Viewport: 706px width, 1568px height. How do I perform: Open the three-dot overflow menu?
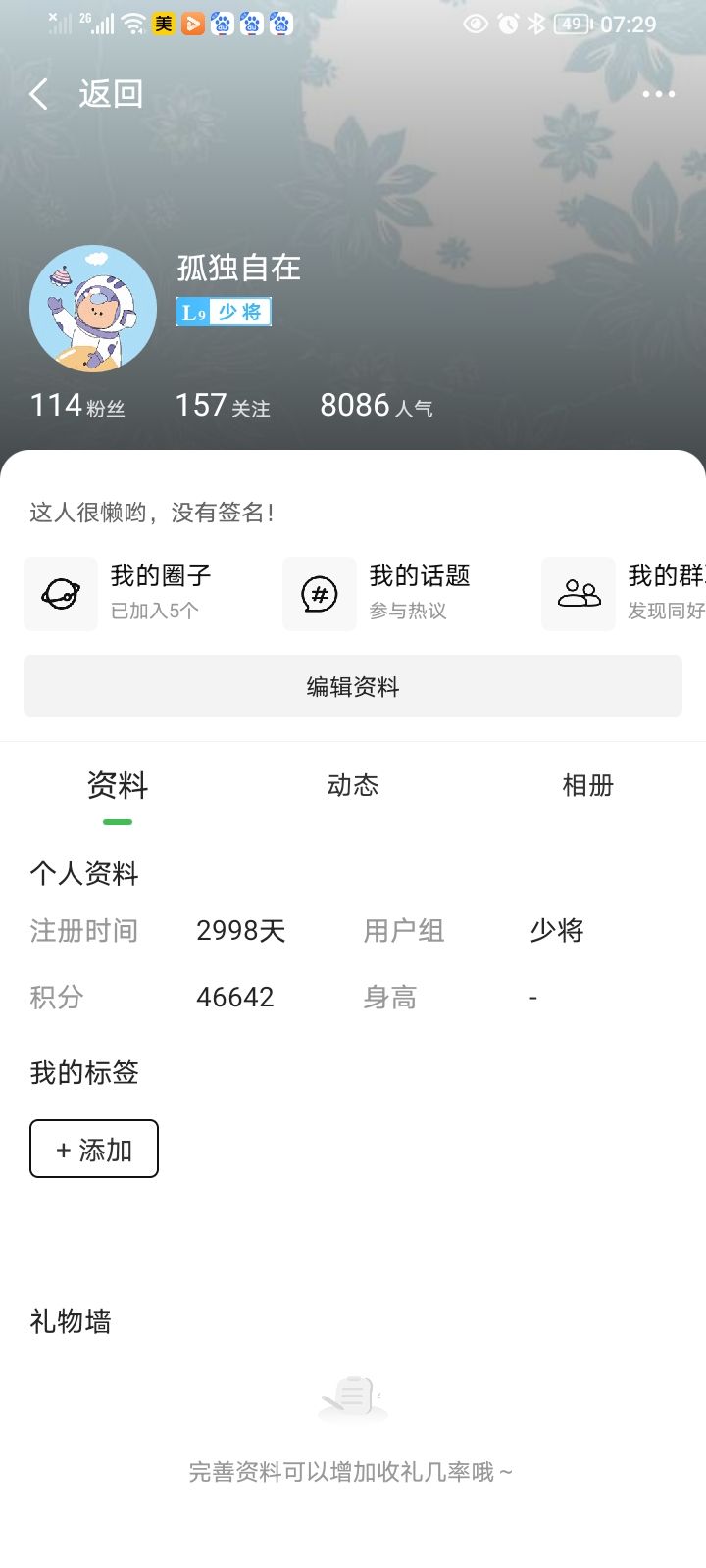[x=658, y=94]
